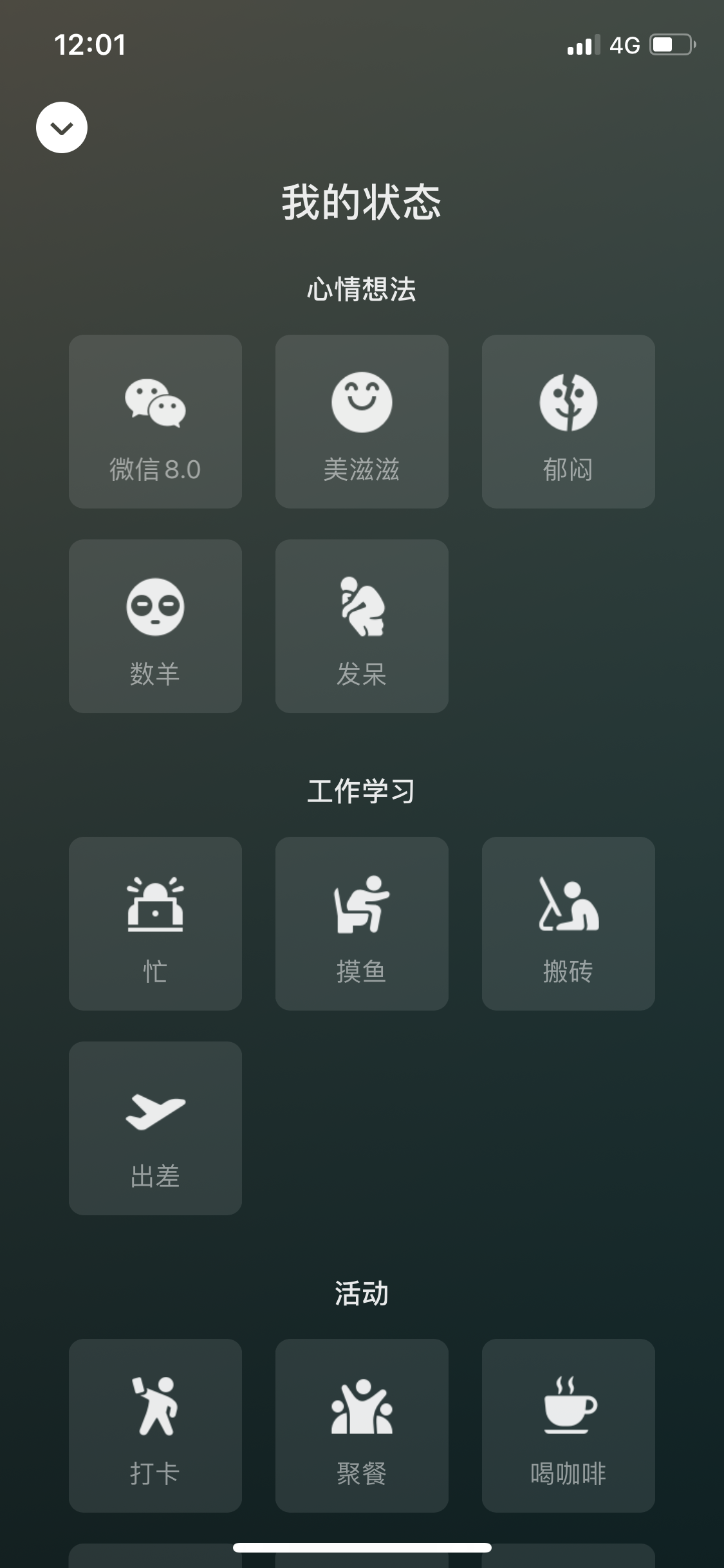Select the 摸鱼 slacking-off status icon
Screen dimensions: 724x1568
(x=362, y=925)
